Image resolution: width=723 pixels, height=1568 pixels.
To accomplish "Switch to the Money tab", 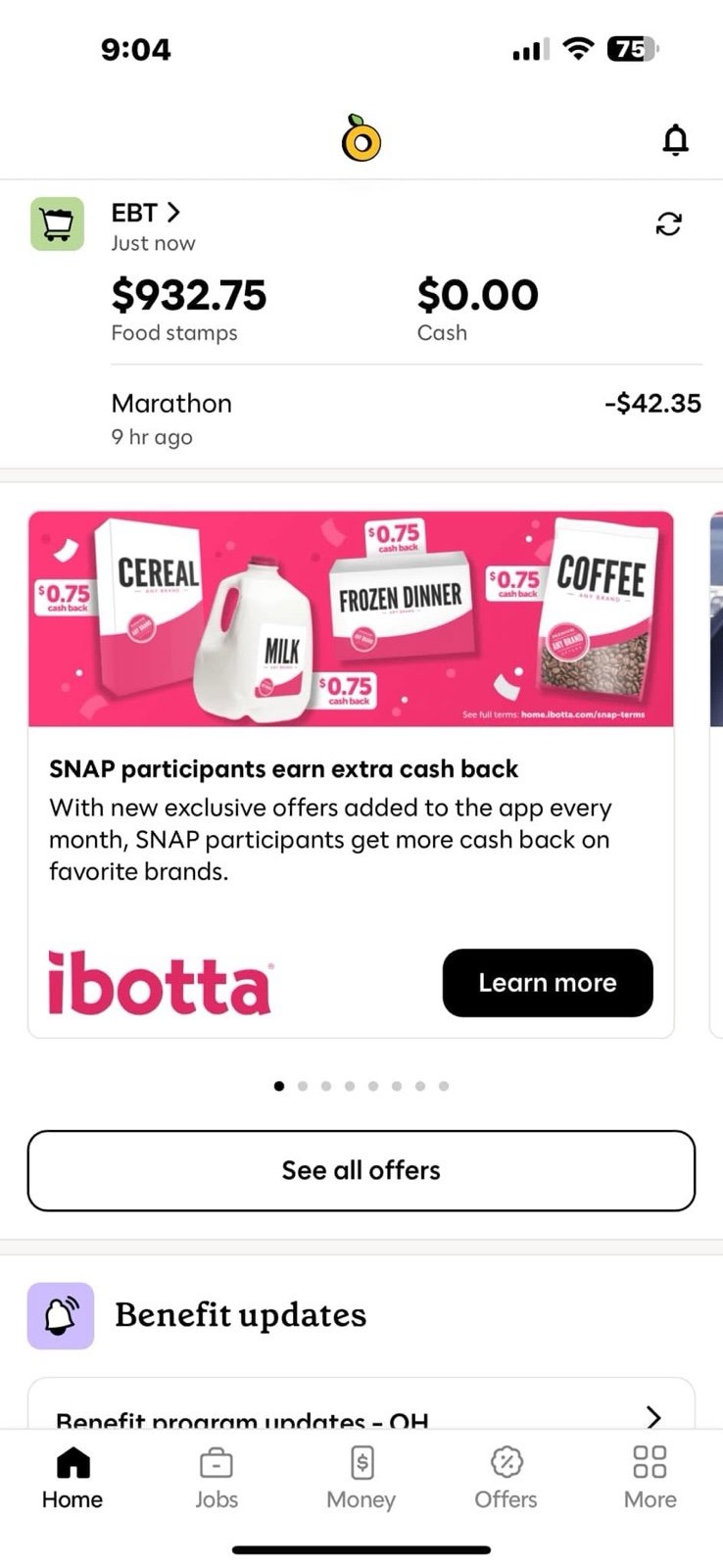I will click(x=361, y=1478).
